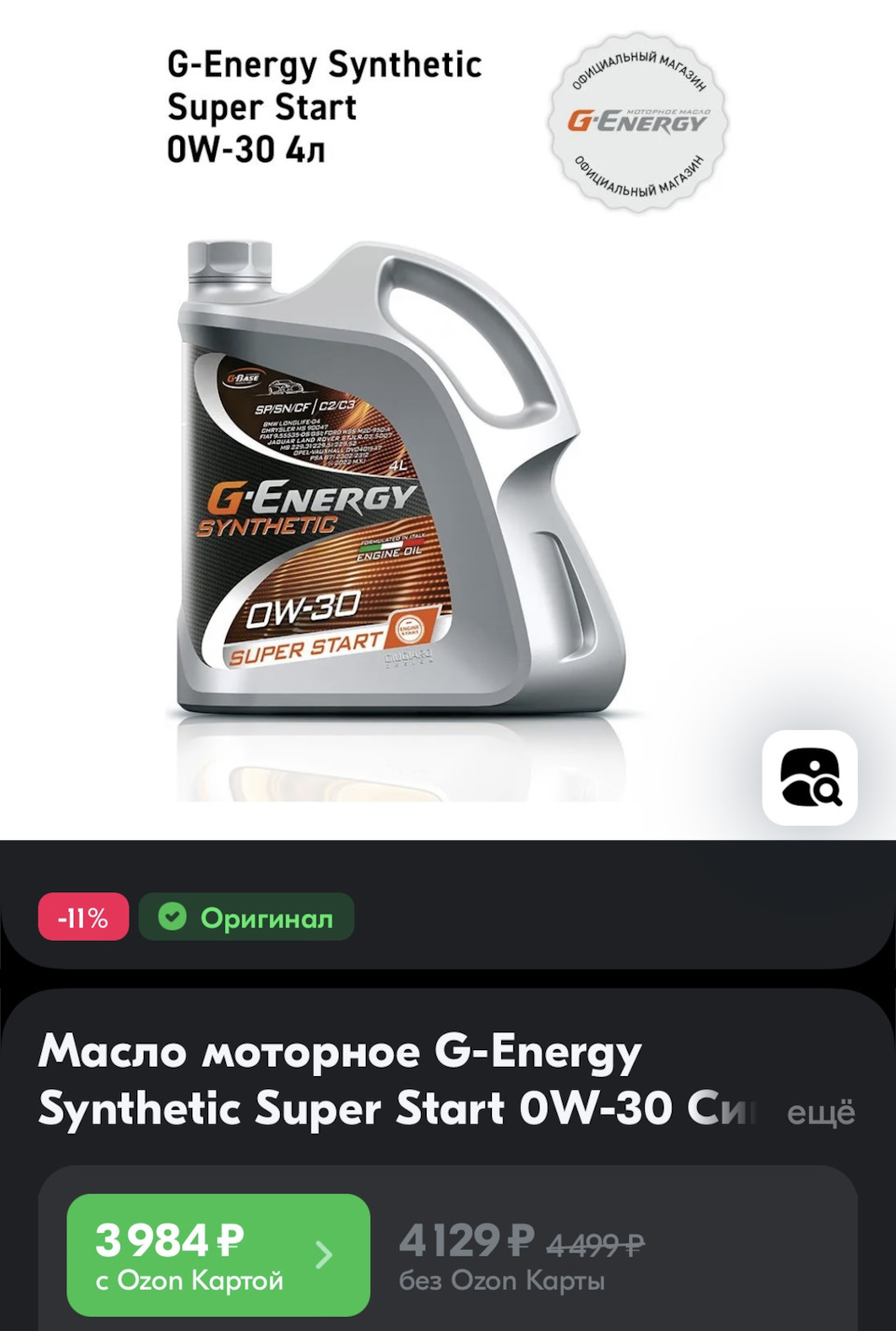Image resolution: width=896 pixels, height=1331 pixels.
Task: Open the similar products image search icon
Action: 809,778
